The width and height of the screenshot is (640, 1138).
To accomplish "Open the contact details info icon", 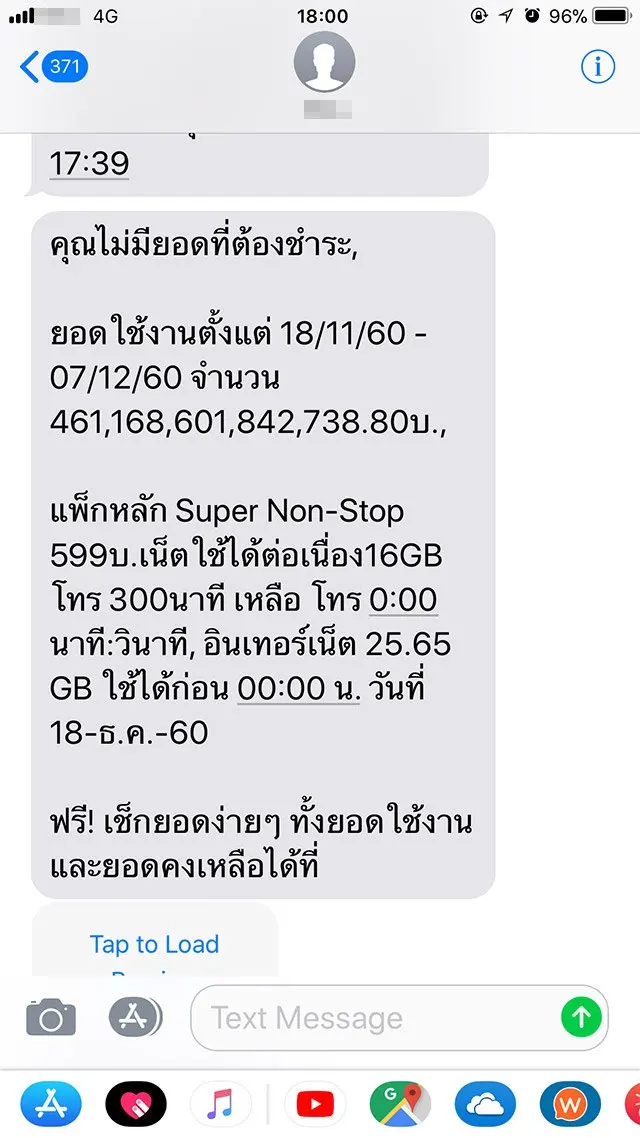I will click(598, 67).
